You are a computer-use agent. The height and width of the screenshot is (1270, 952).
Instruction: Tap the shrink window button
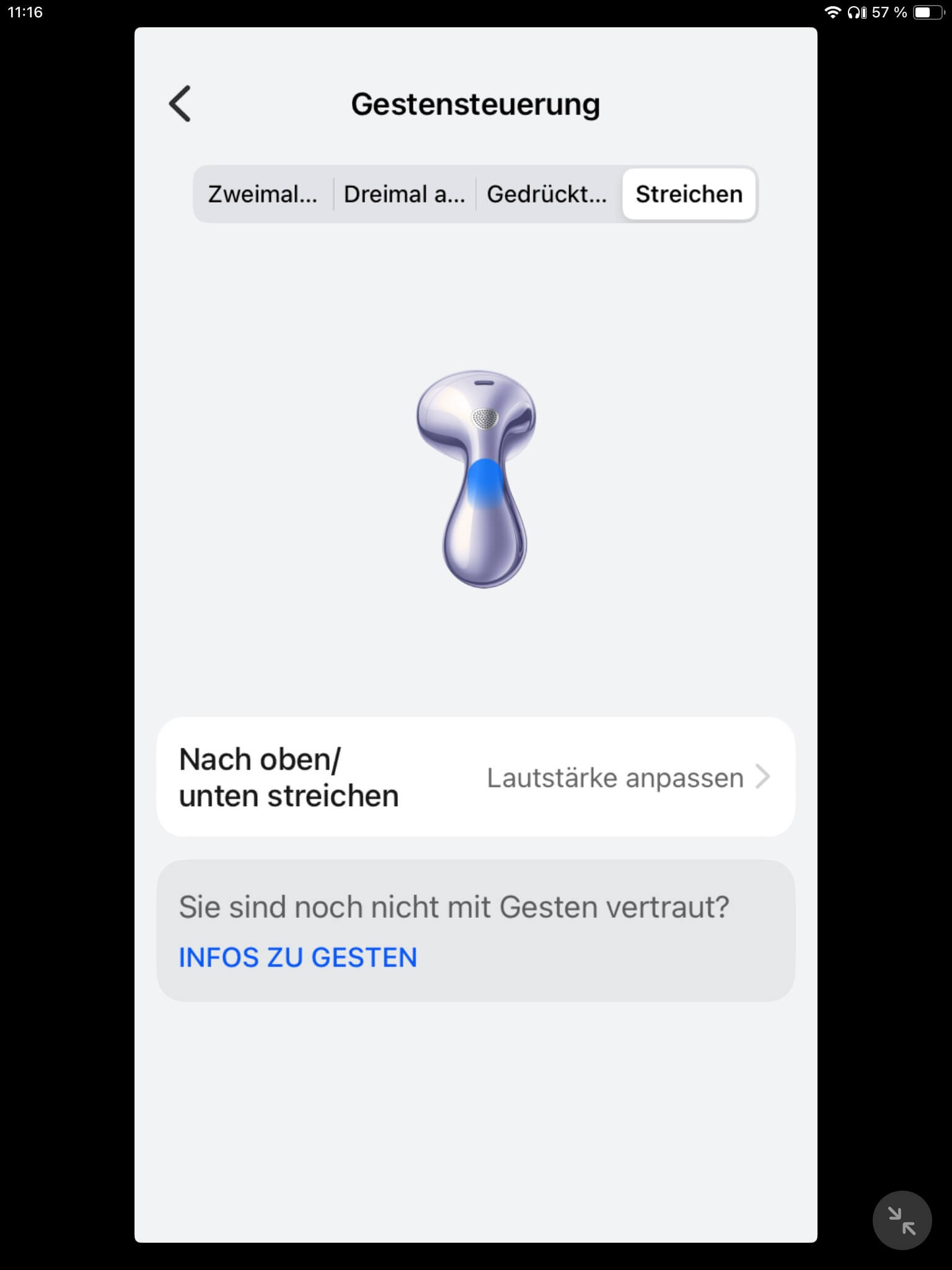[x=902, y=1220]
